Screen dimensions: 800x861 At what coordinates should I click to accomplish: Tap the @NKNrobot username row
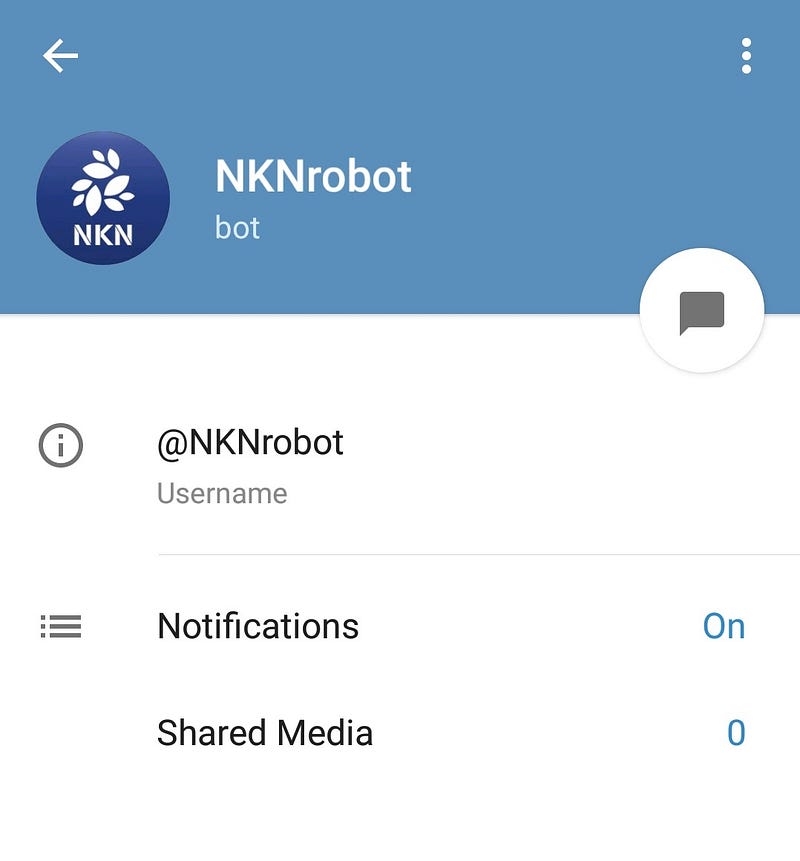coord(250,463)
